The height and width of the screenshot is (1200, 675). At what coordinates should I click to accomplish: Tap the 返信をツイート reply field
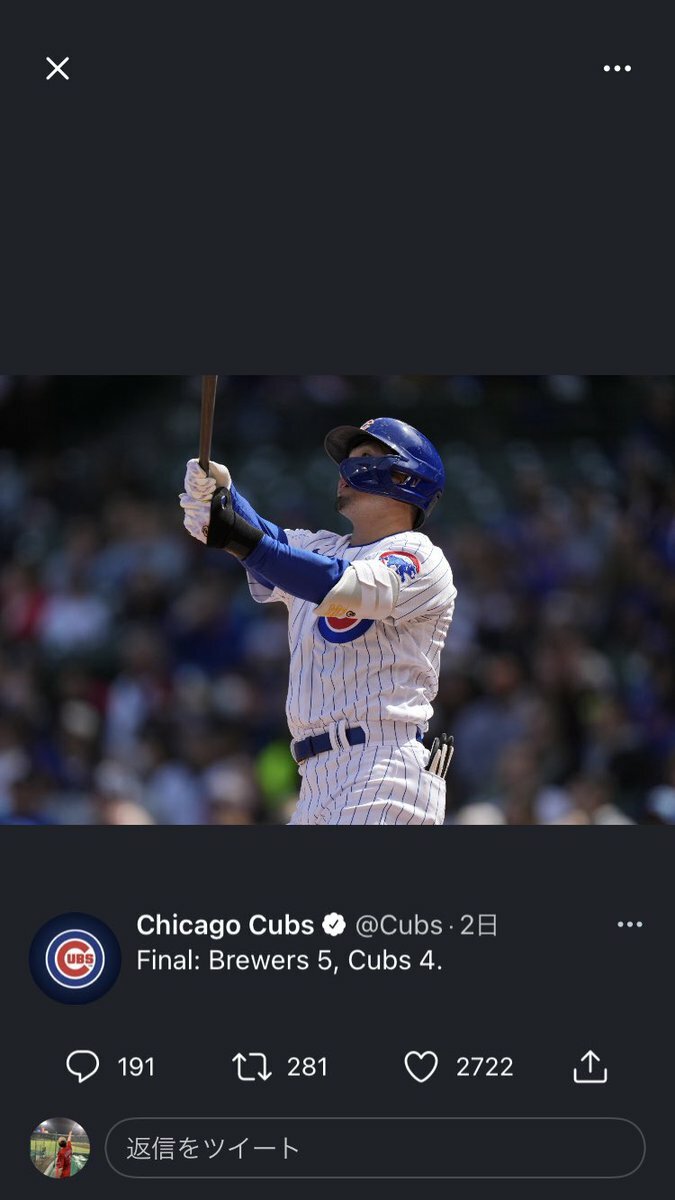pos(375,1147)
